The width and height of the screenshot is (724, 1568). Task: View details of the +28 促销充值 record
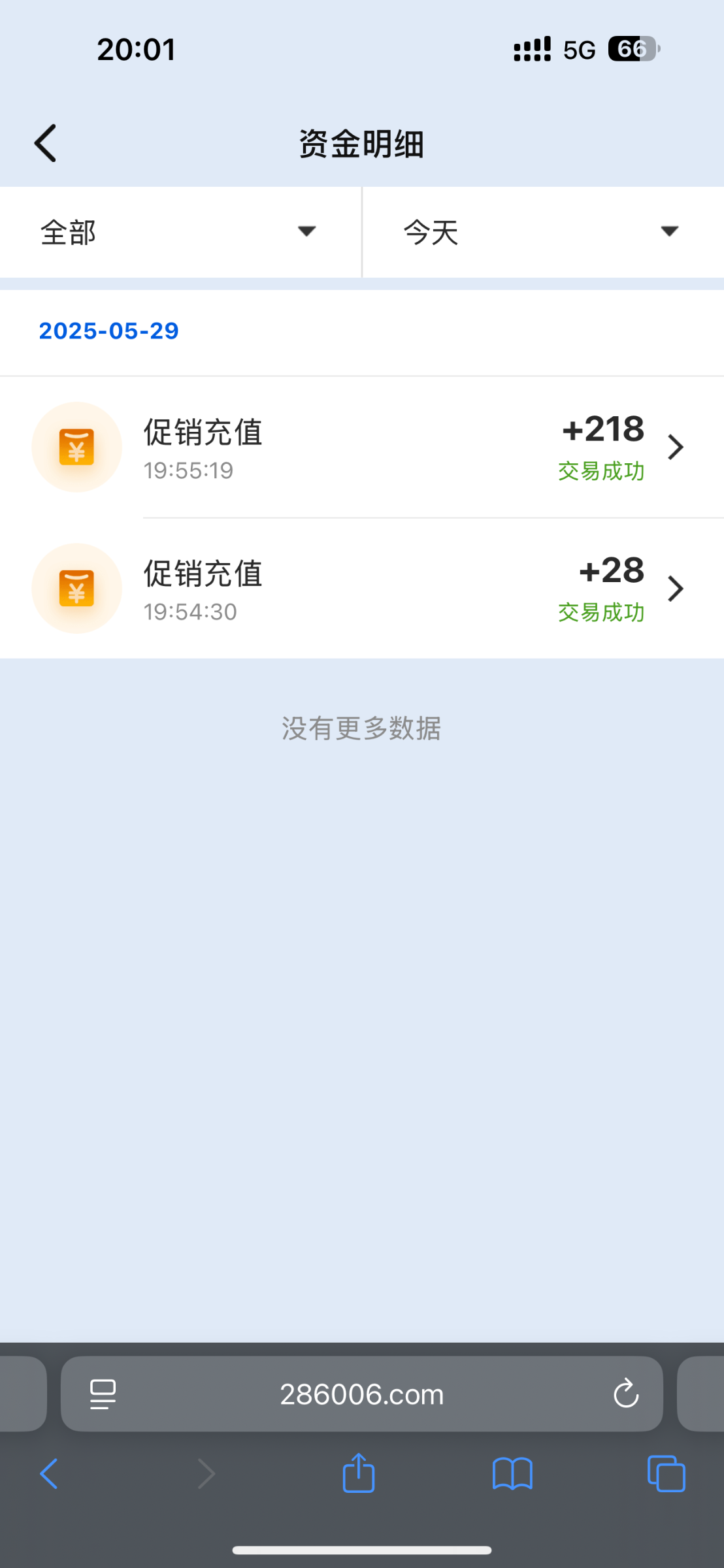[x=362, y=589]
